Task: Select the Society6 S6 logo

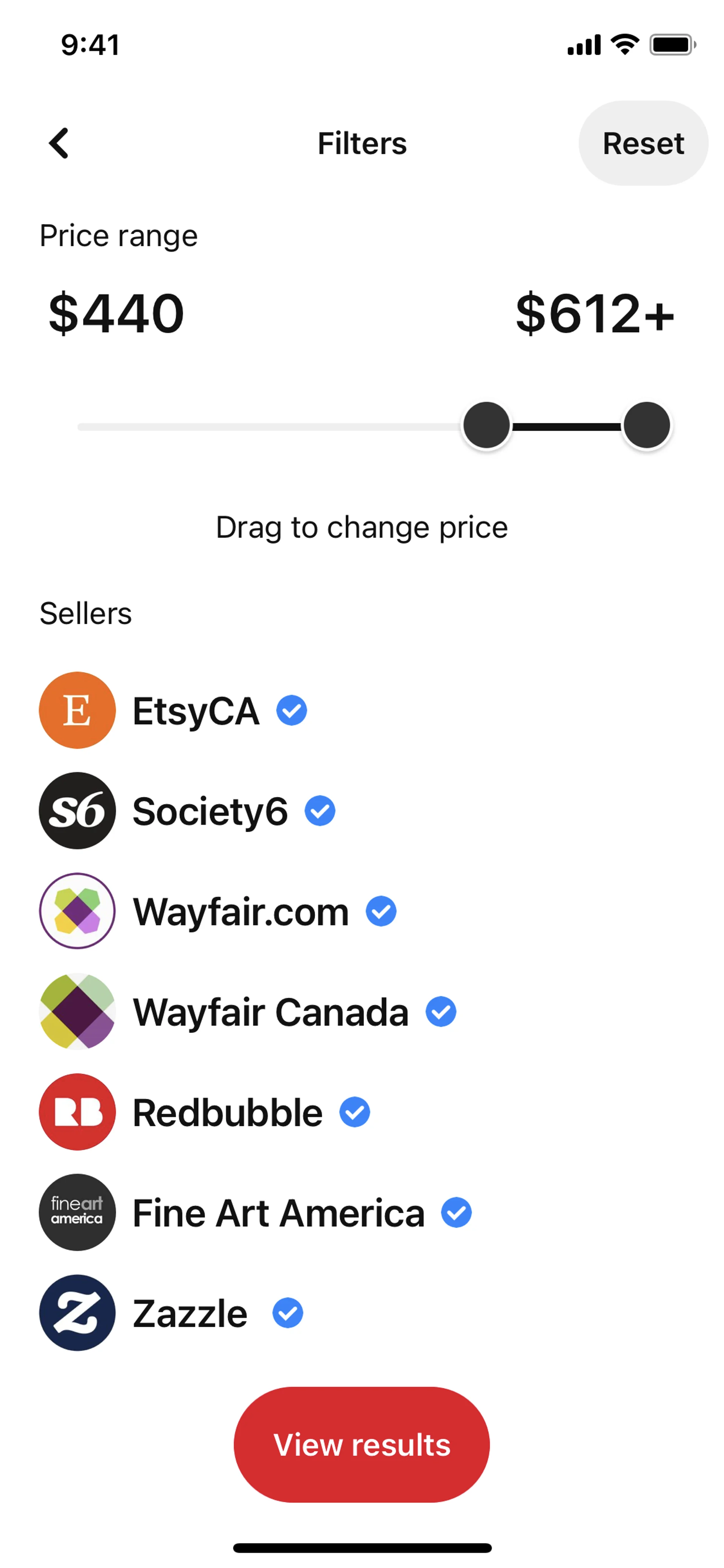Action: tap(77, 810)
